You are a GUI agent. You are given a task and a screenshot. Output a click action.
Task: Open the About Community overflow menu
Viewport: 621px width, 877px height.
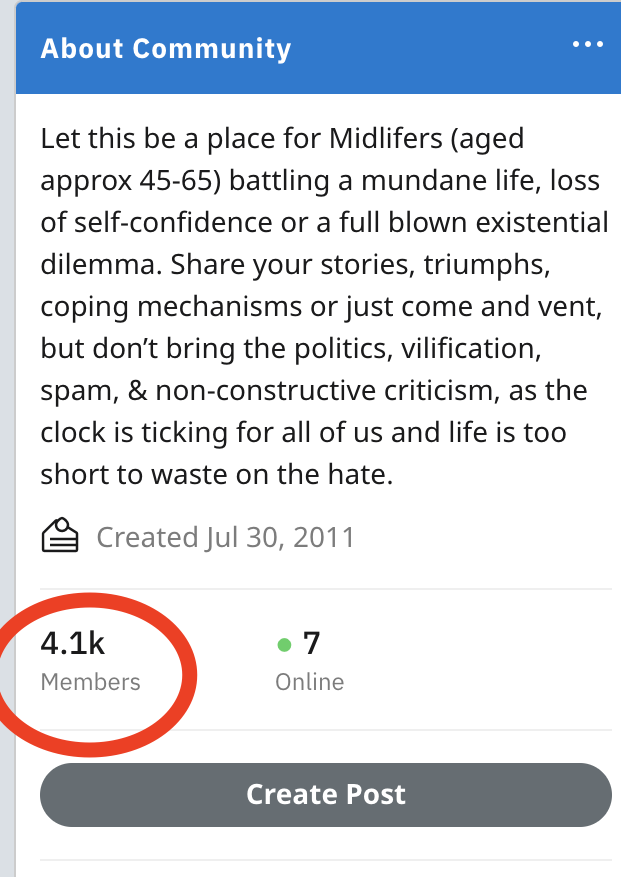[x=587, y=46]
